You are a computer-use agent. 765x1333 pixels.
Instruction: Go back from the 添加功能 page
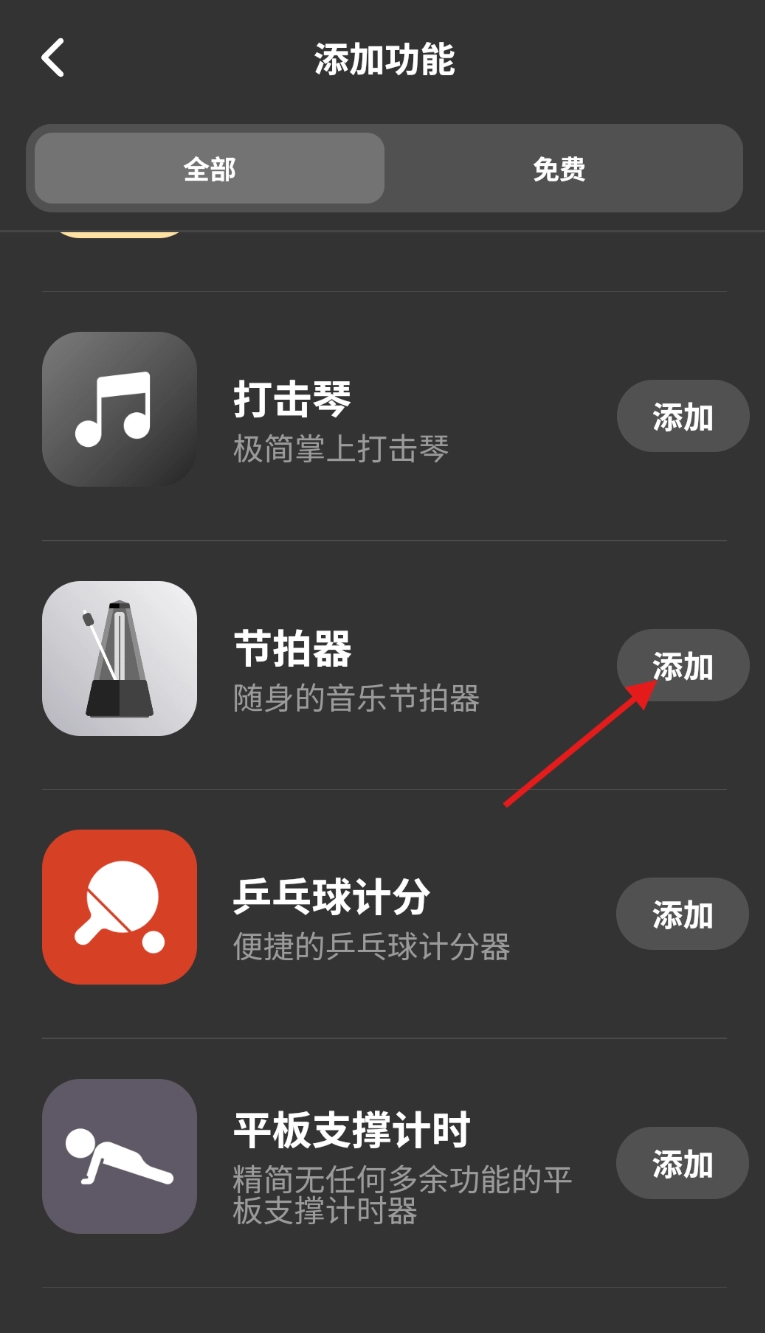pos(53,59)
